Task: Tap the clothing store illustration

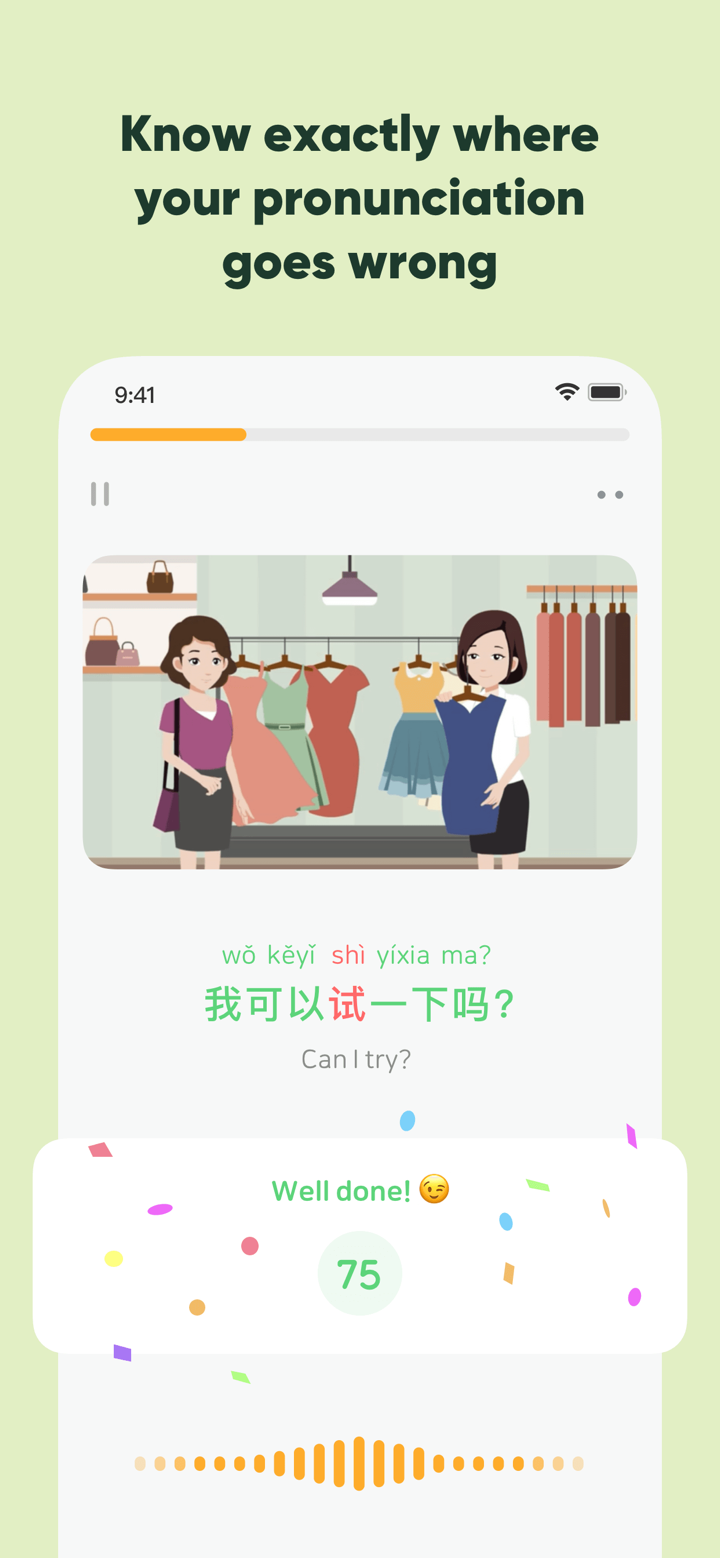Action: coord(360,711)
